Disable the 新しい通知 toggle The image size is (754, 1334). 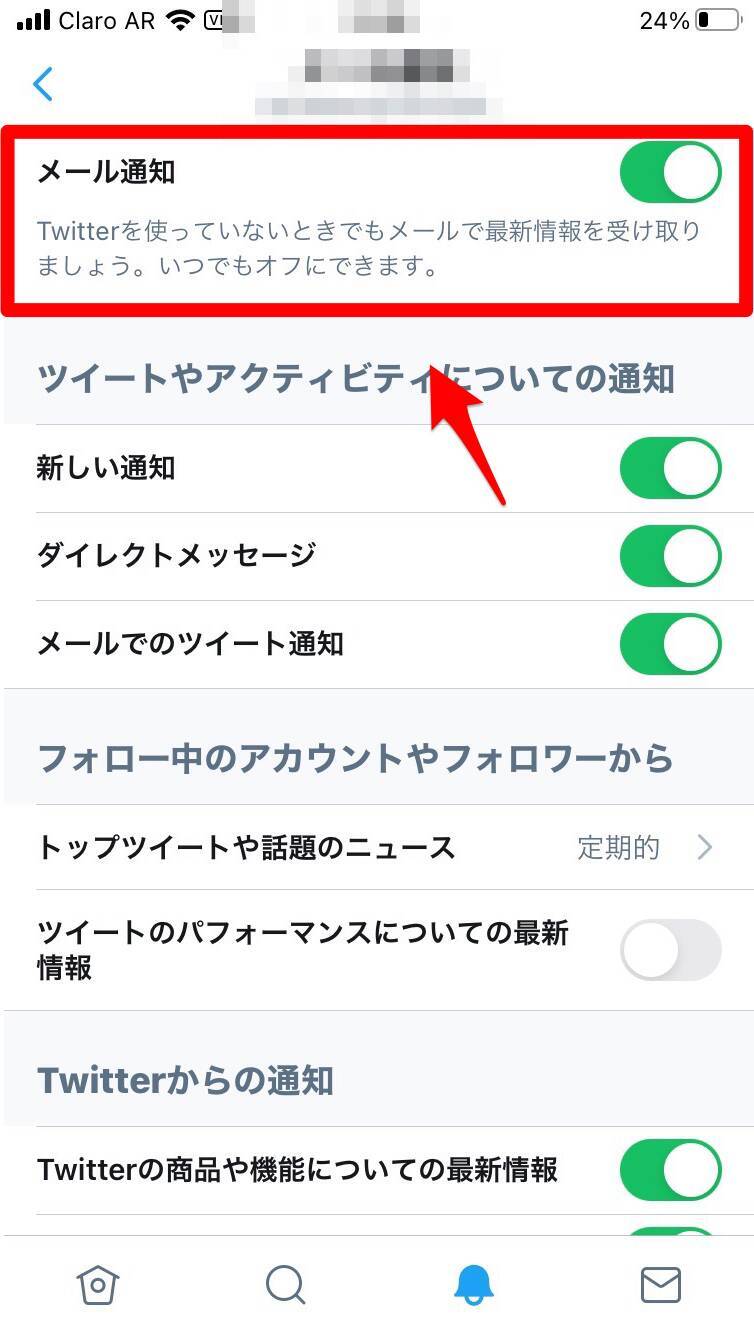(x=669, y=468)
